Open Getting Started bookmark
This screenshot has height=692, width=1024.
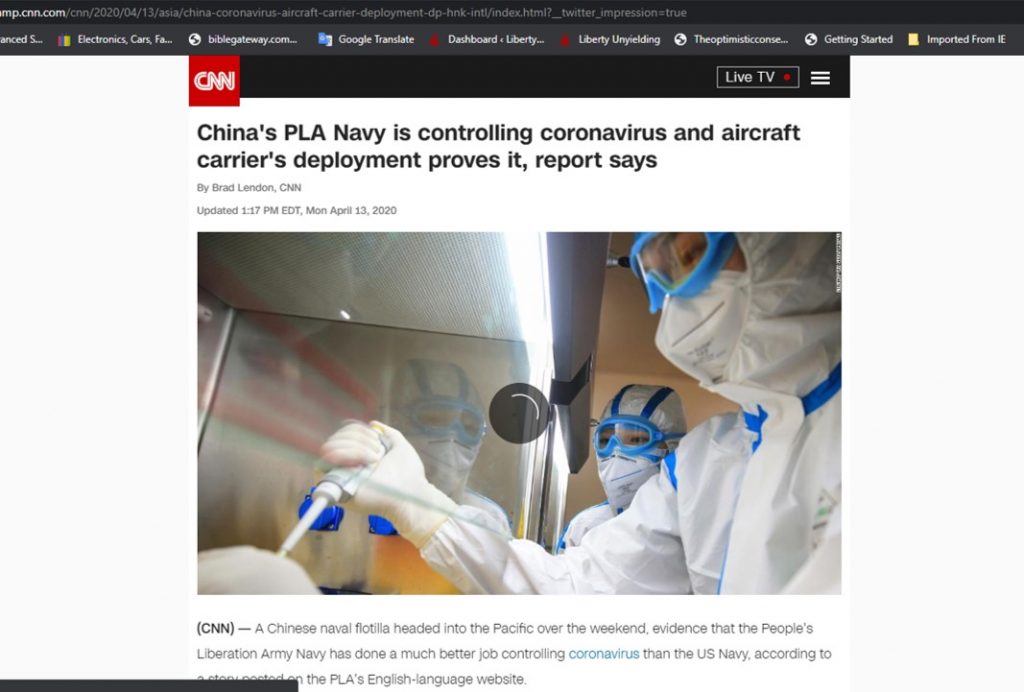click(848, 39)
